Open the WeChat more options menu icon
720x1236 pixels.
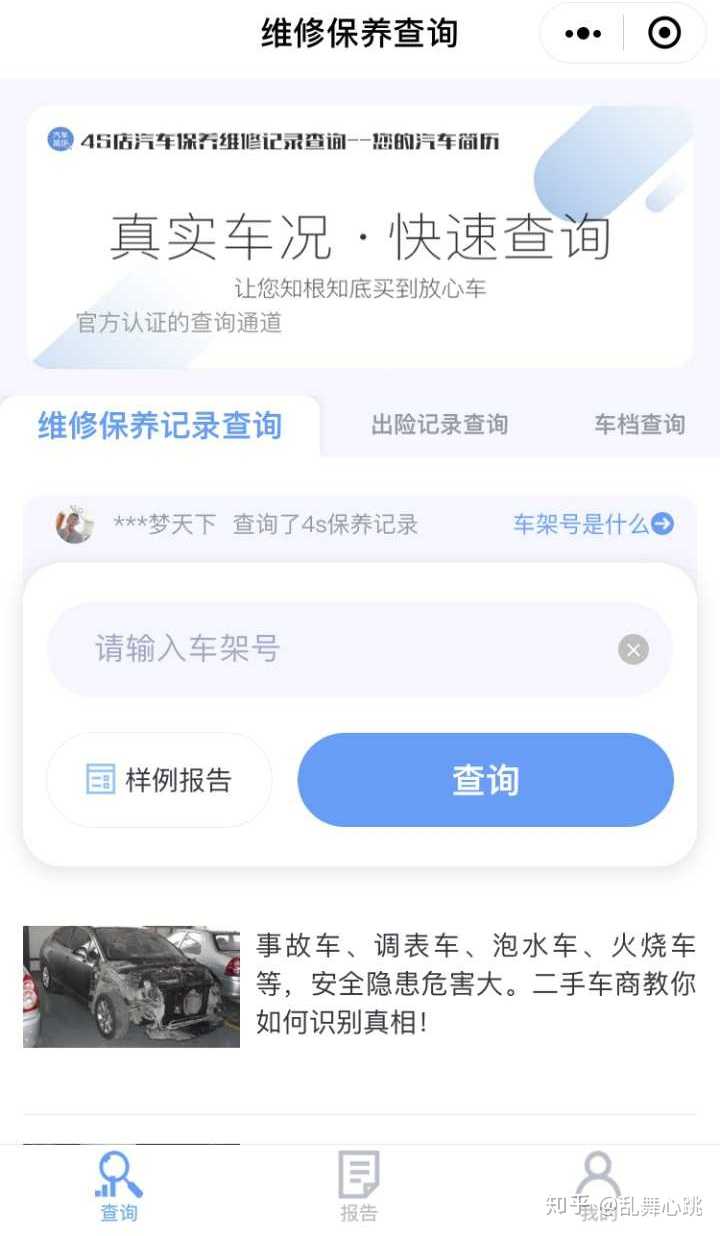coord(582,33)
